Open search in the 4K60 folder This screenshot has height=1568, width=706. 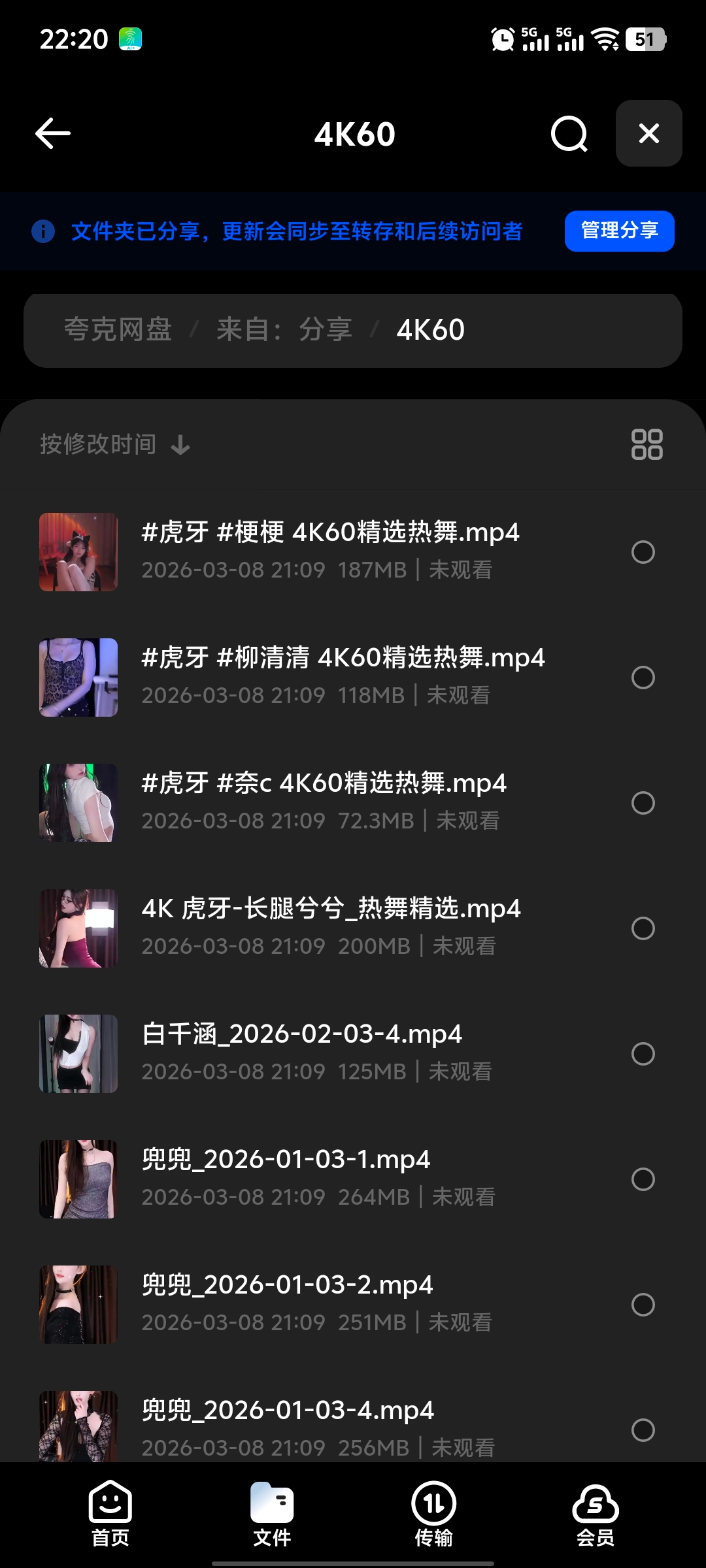[569, 134]
